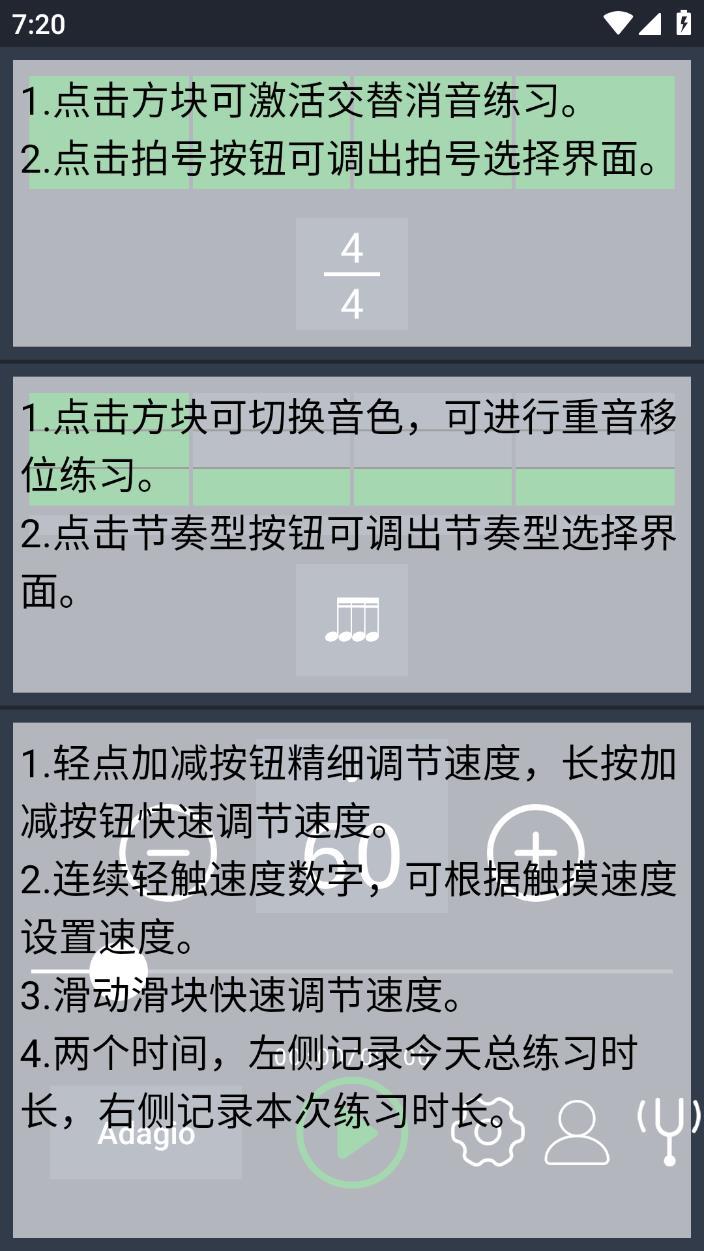The image size is (704, 1251).
Task: Open the user profile icon
Action: click(x=577, y=1132)
